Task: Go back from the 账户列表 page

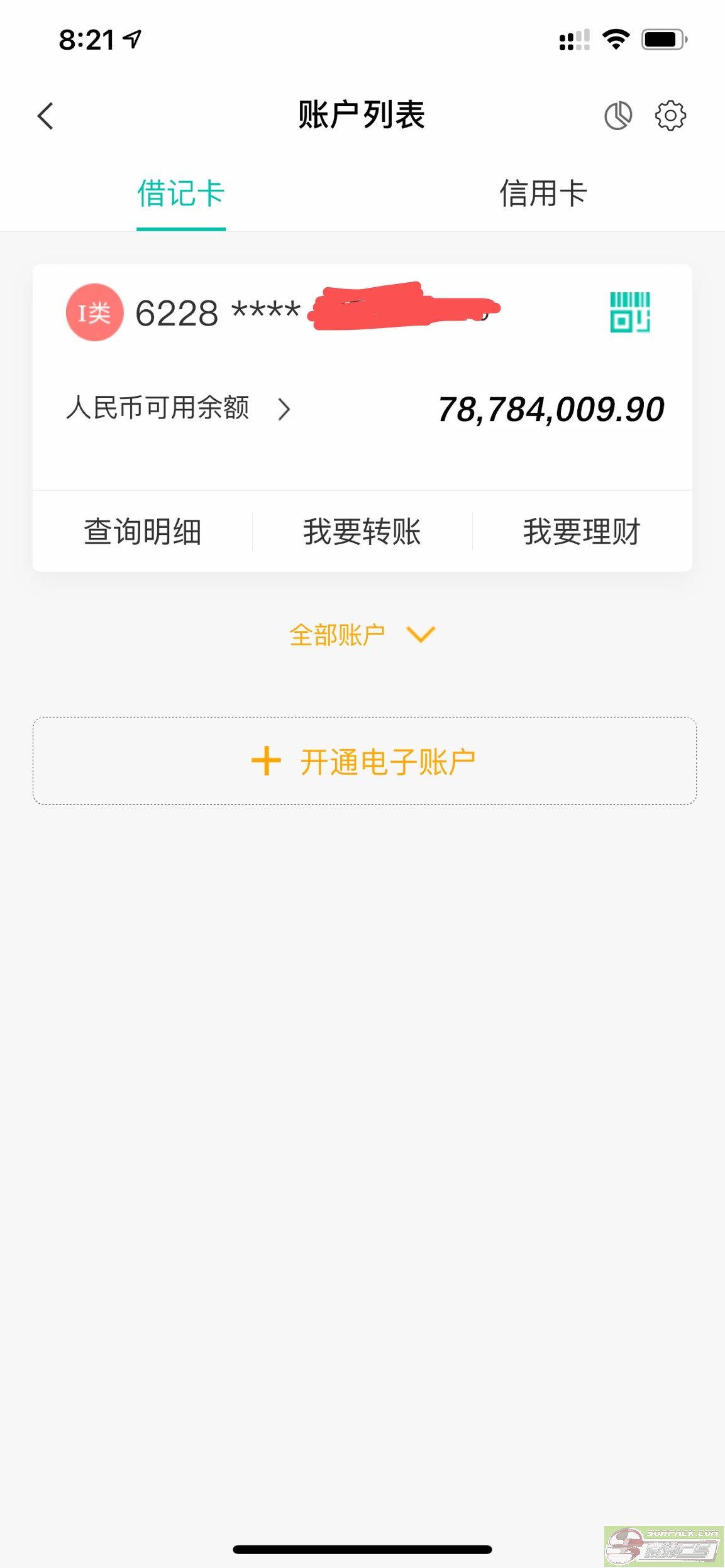Action: pos(45,116)
